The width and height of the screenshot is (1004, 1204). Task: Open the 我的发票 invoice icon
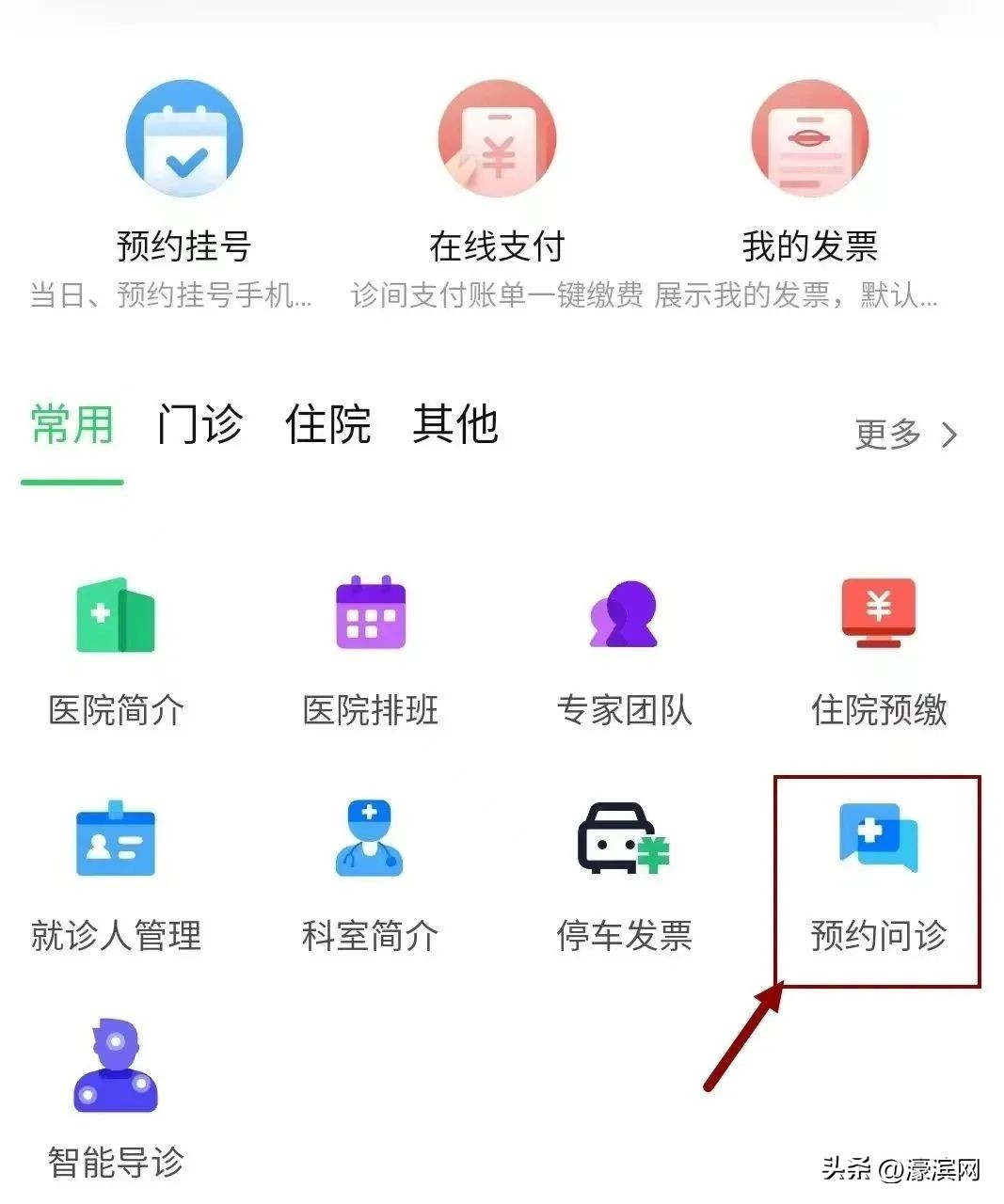click(811, 137)
